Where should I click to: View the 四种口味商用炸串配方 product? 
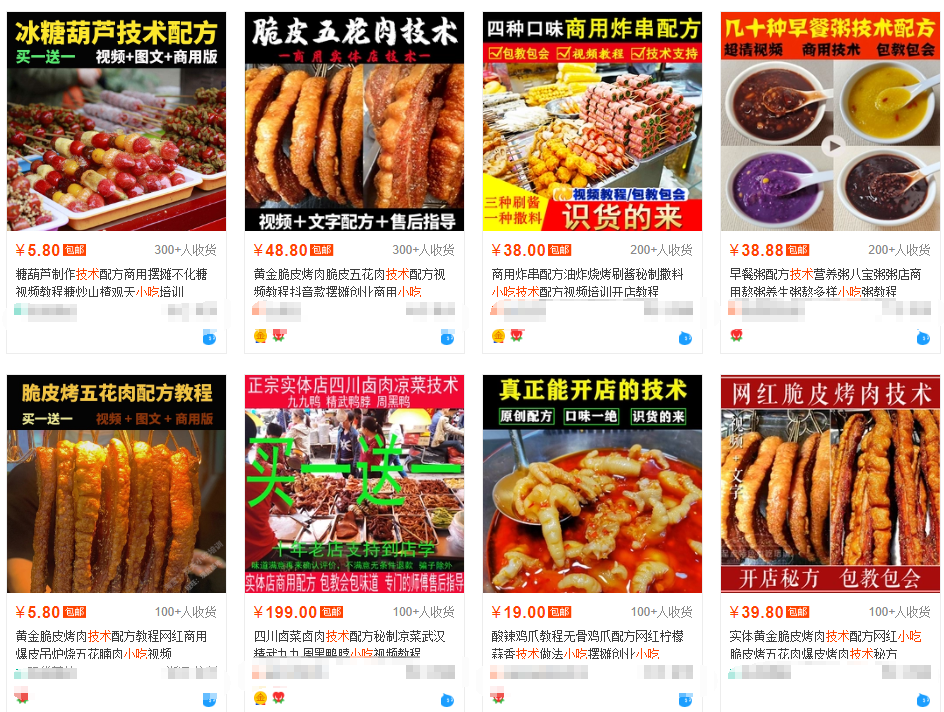point(592,121)
